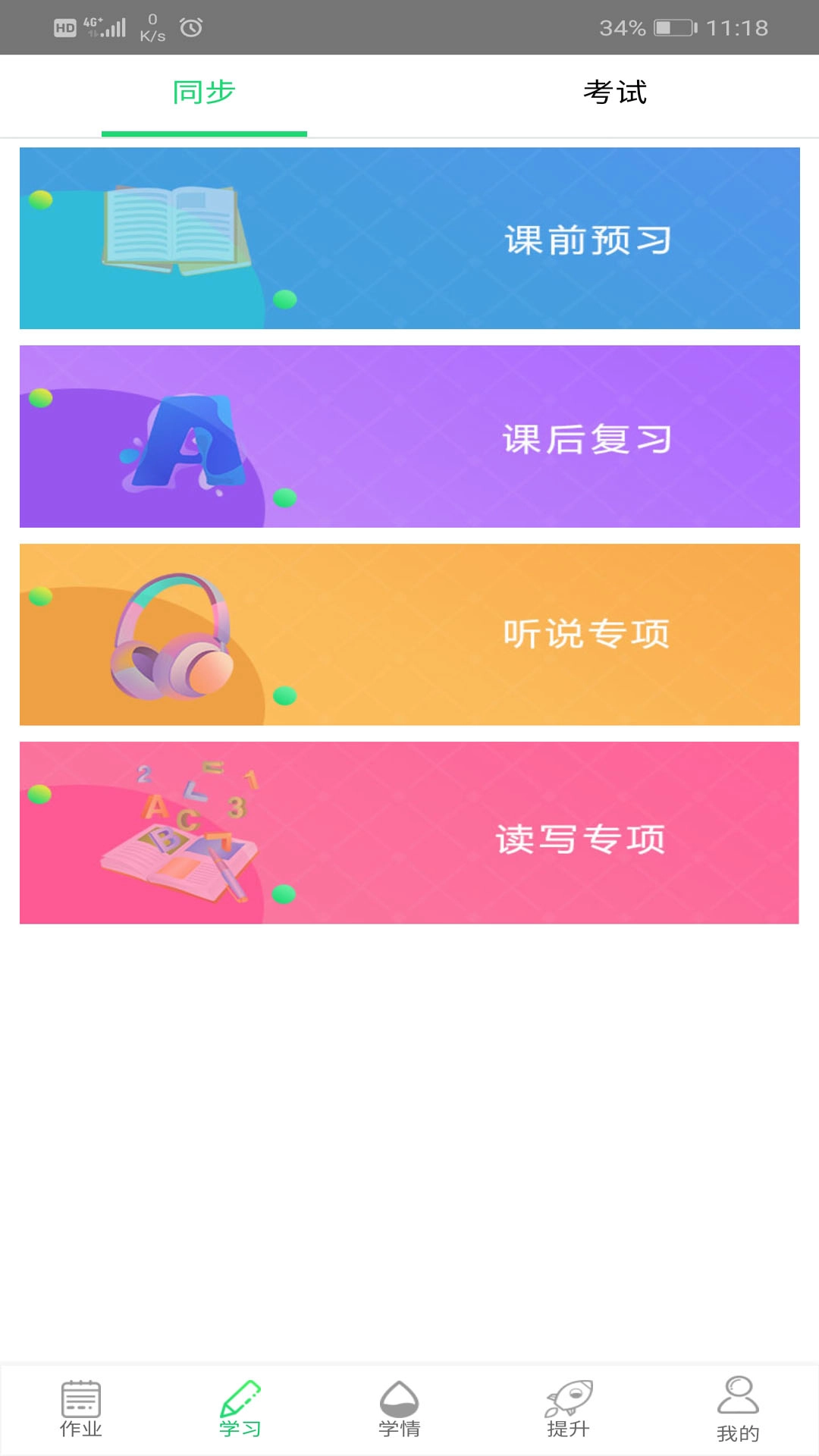
Task: Open the 作业 homework tab icon
Action: click(80, 1399)
